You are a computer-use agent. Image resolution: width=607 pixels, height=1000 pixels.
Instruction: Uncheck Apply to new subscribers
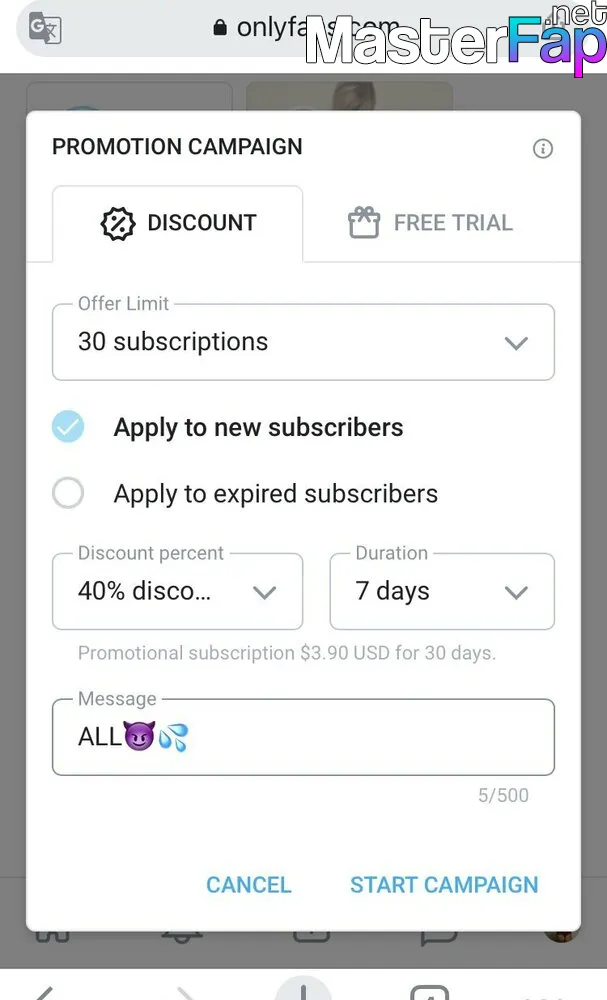[x=68, y=427]
